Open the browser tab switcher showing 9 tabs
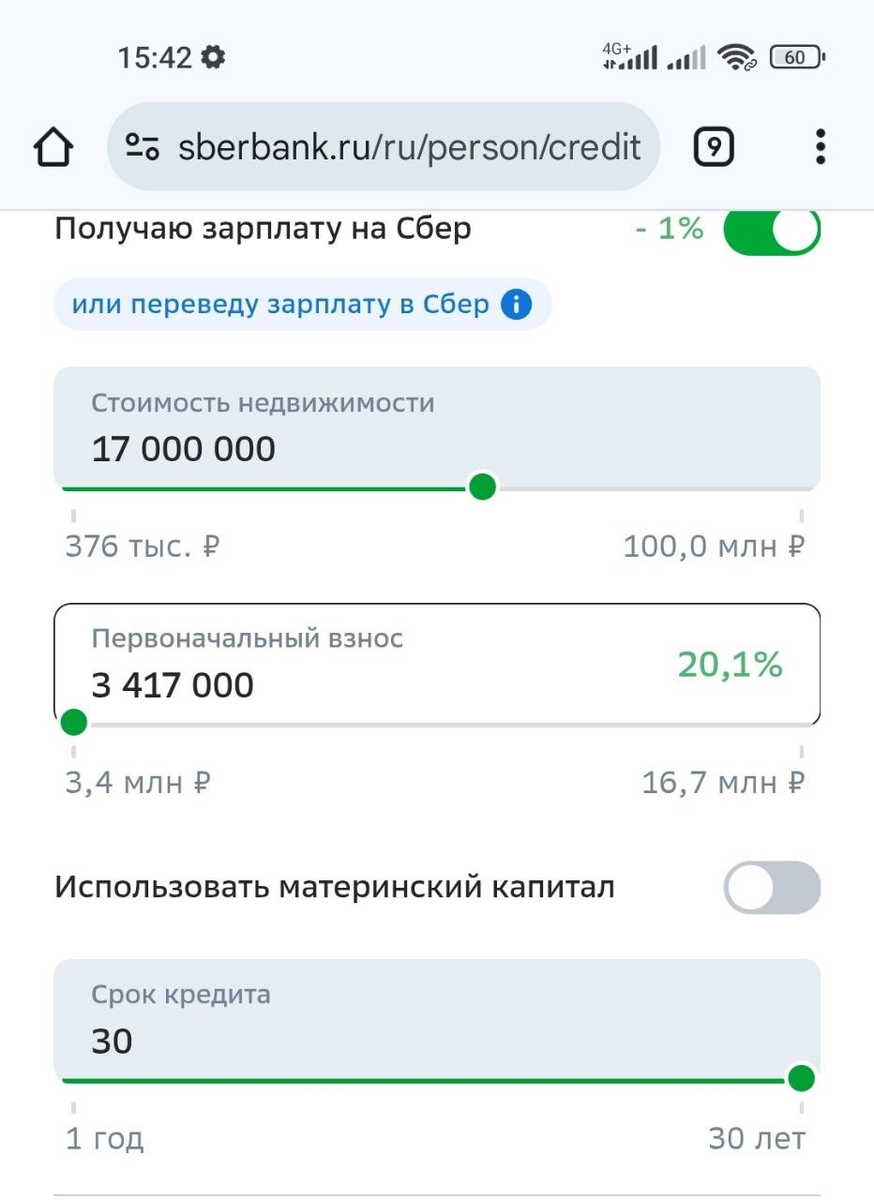This screenshot has width=874, height=1200. pyautogui.click(x=713, y=146)
